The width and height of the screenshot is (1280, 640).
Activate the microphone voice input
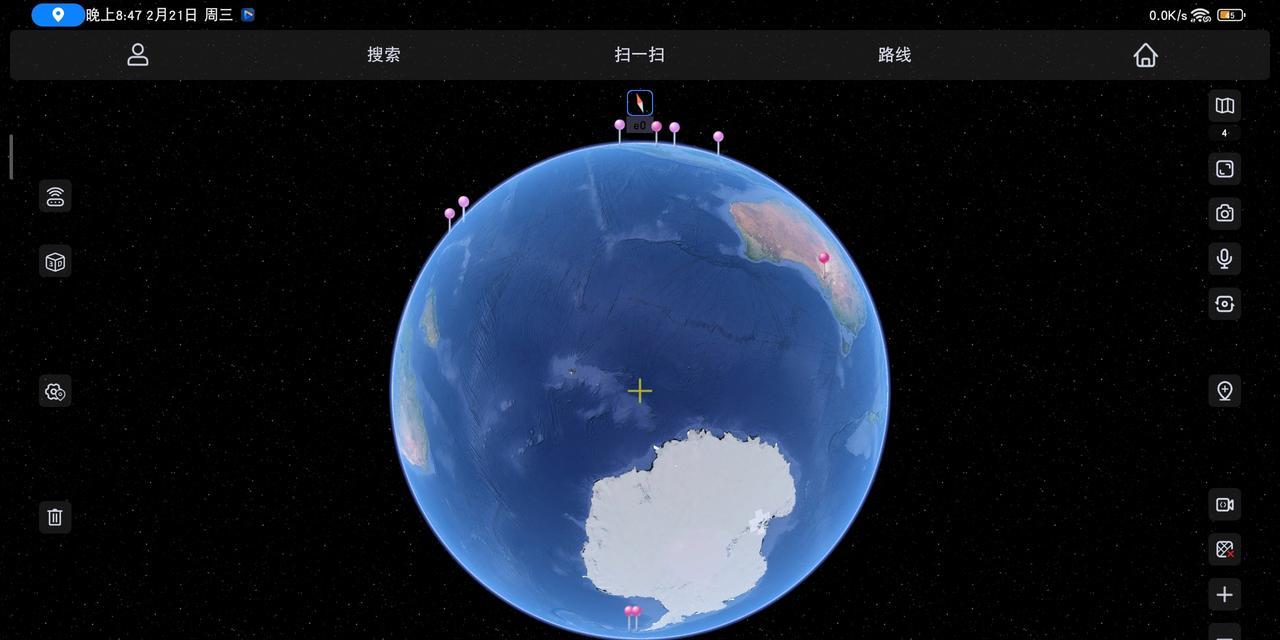(1225, 259)
